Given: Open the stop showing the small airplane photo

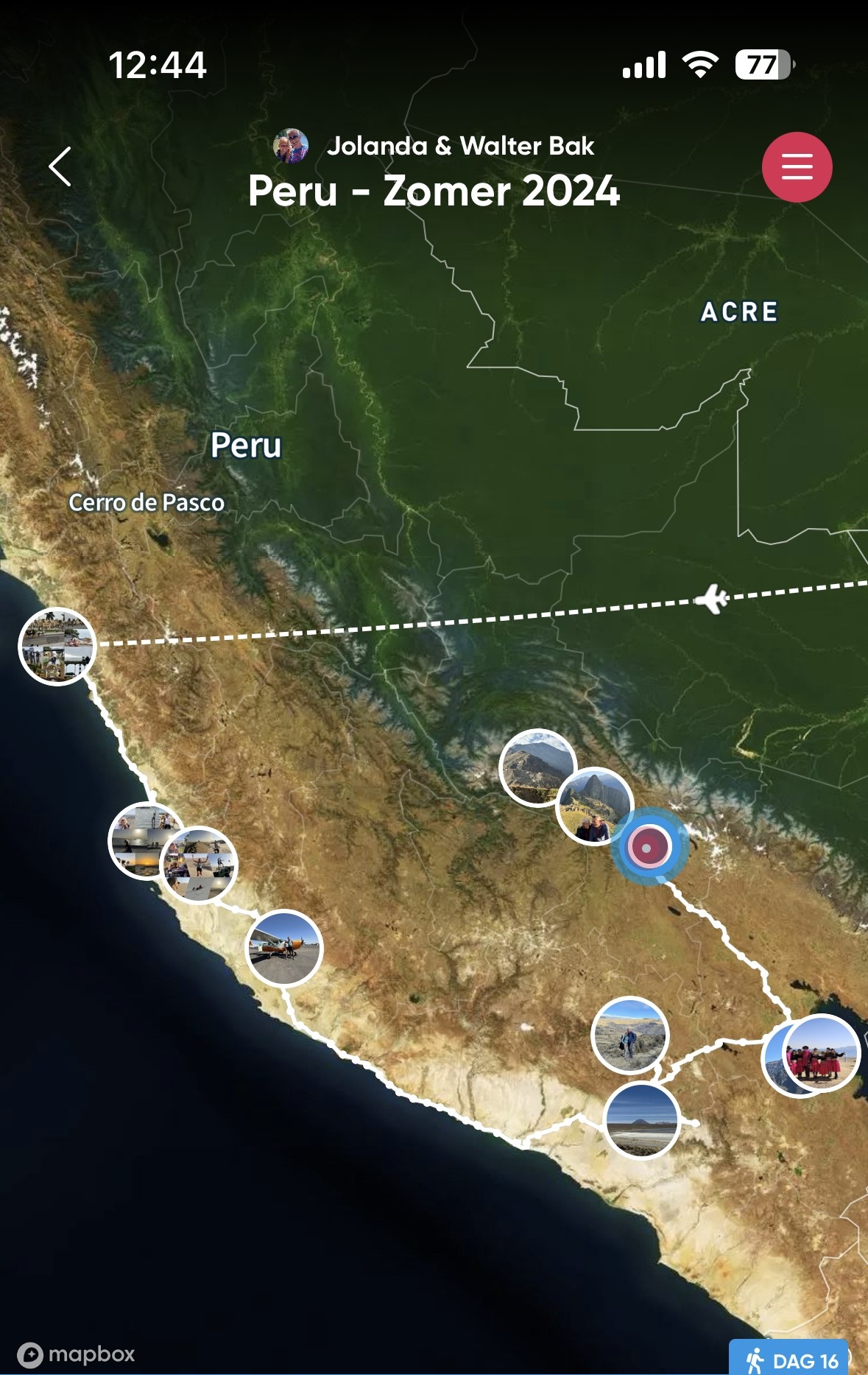Looking at the screenshot, I should tap(284, 948).
